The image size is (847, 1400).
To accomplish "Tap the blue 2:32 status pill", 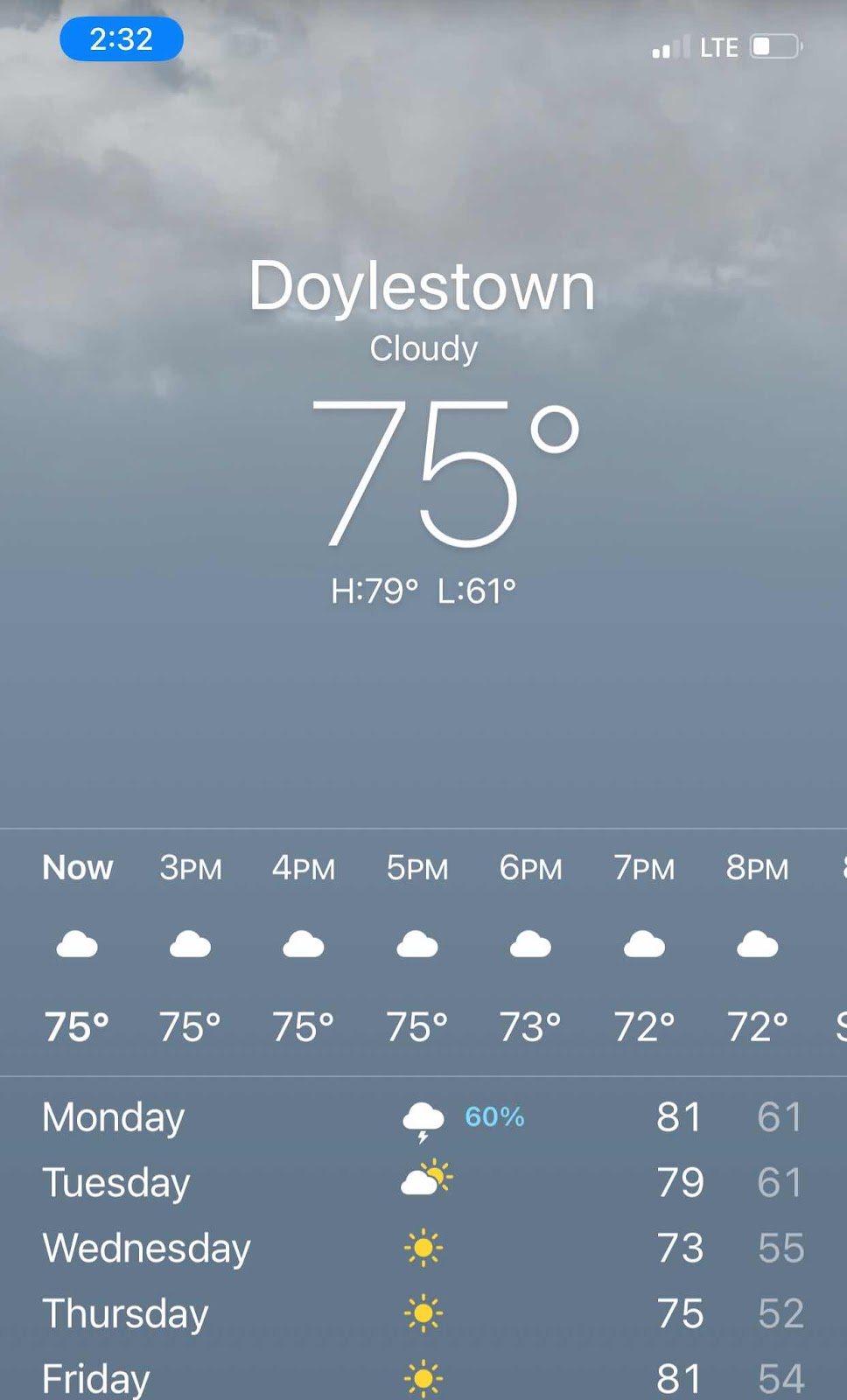I will click(122, 39).
